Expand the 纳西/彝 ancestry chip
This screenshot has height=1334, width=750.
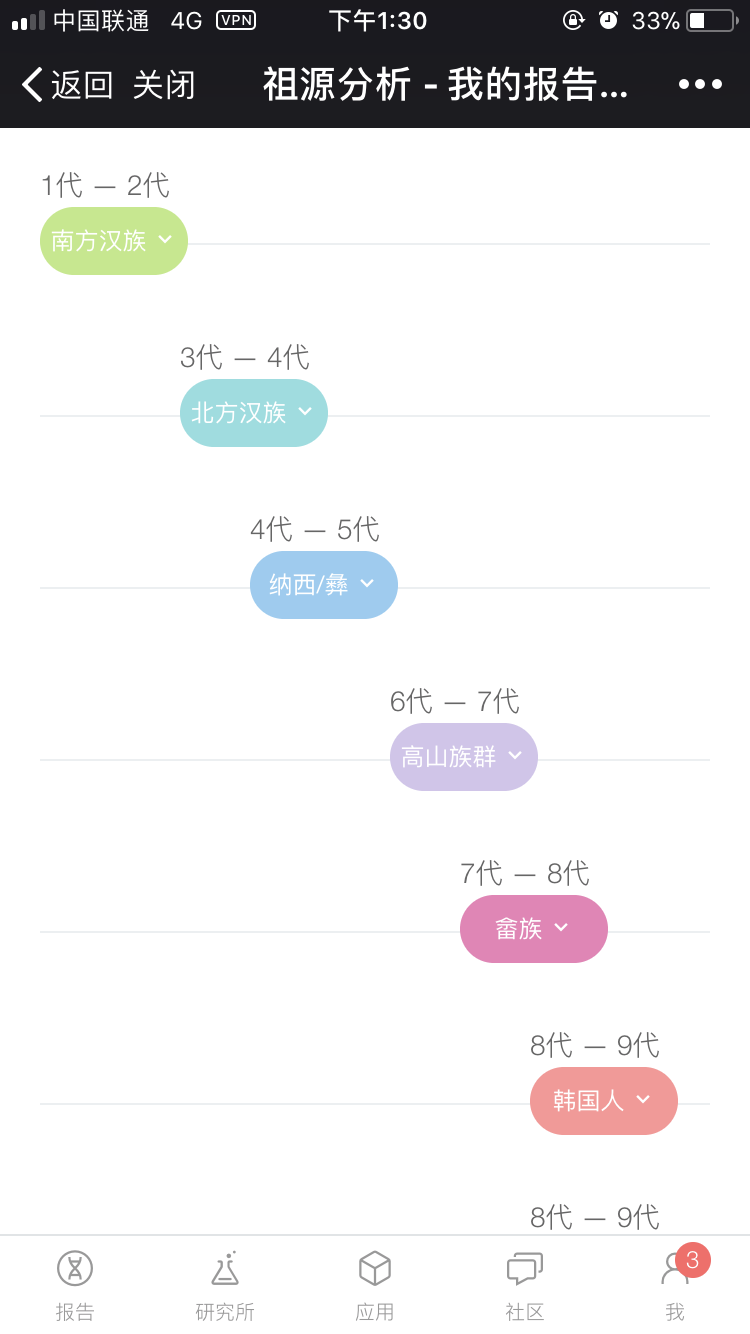click(324, 585)
